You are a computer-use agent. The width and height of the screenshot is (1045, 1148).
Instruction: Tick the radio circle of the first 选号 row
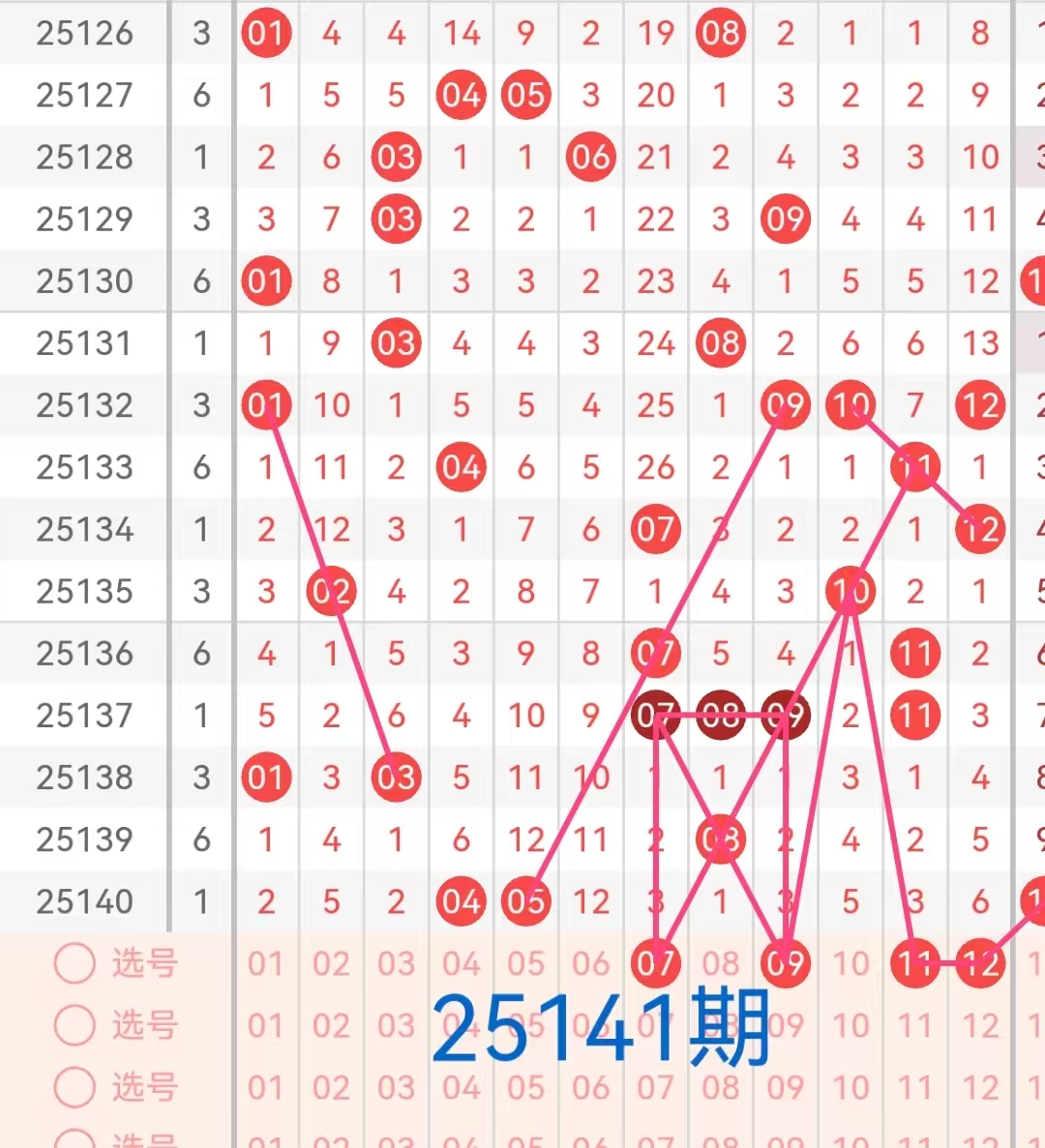[x=75, y=963]
